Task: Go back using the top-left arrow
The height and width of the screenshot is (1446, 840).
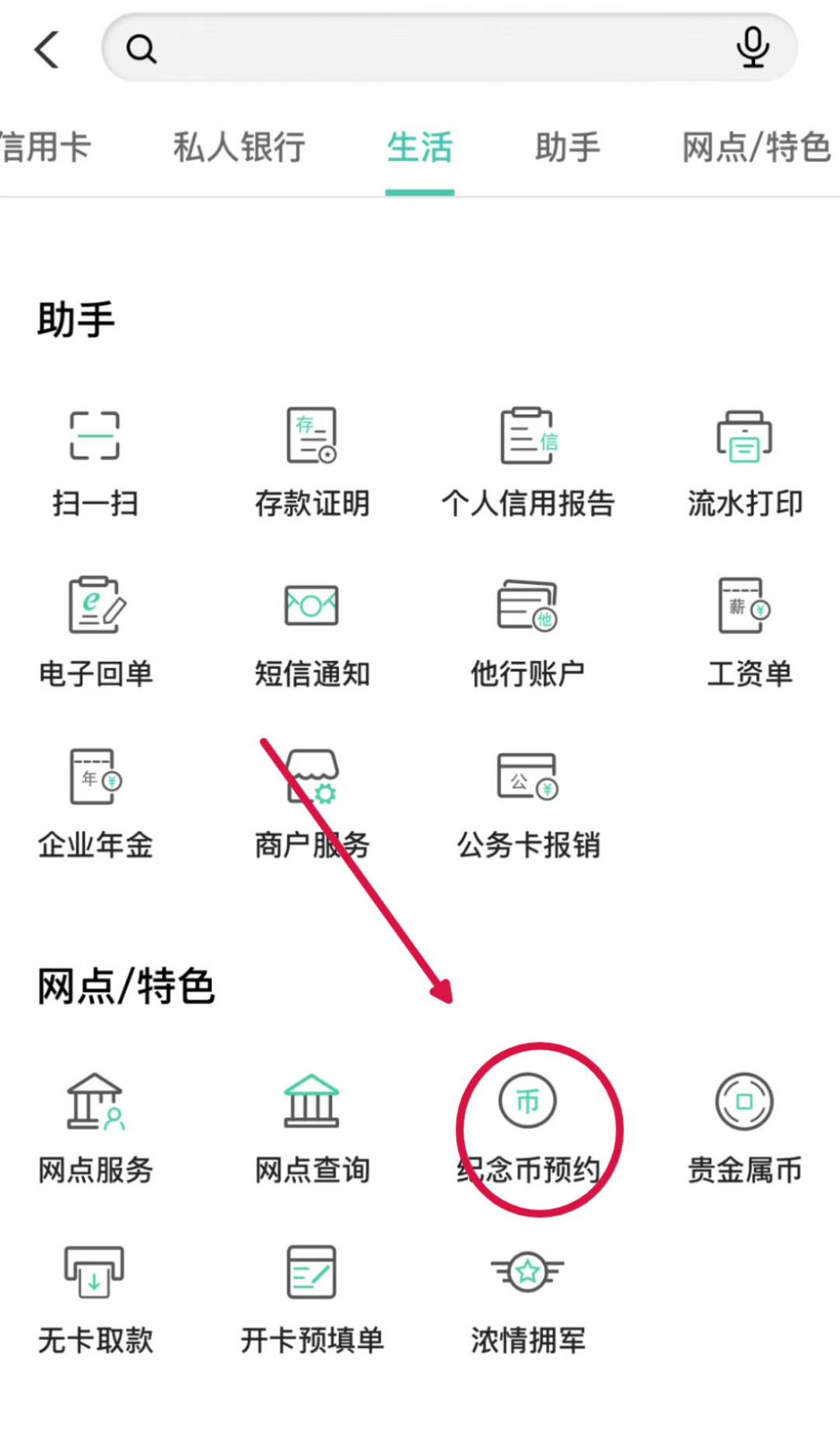Action: (x=47, y=49)
